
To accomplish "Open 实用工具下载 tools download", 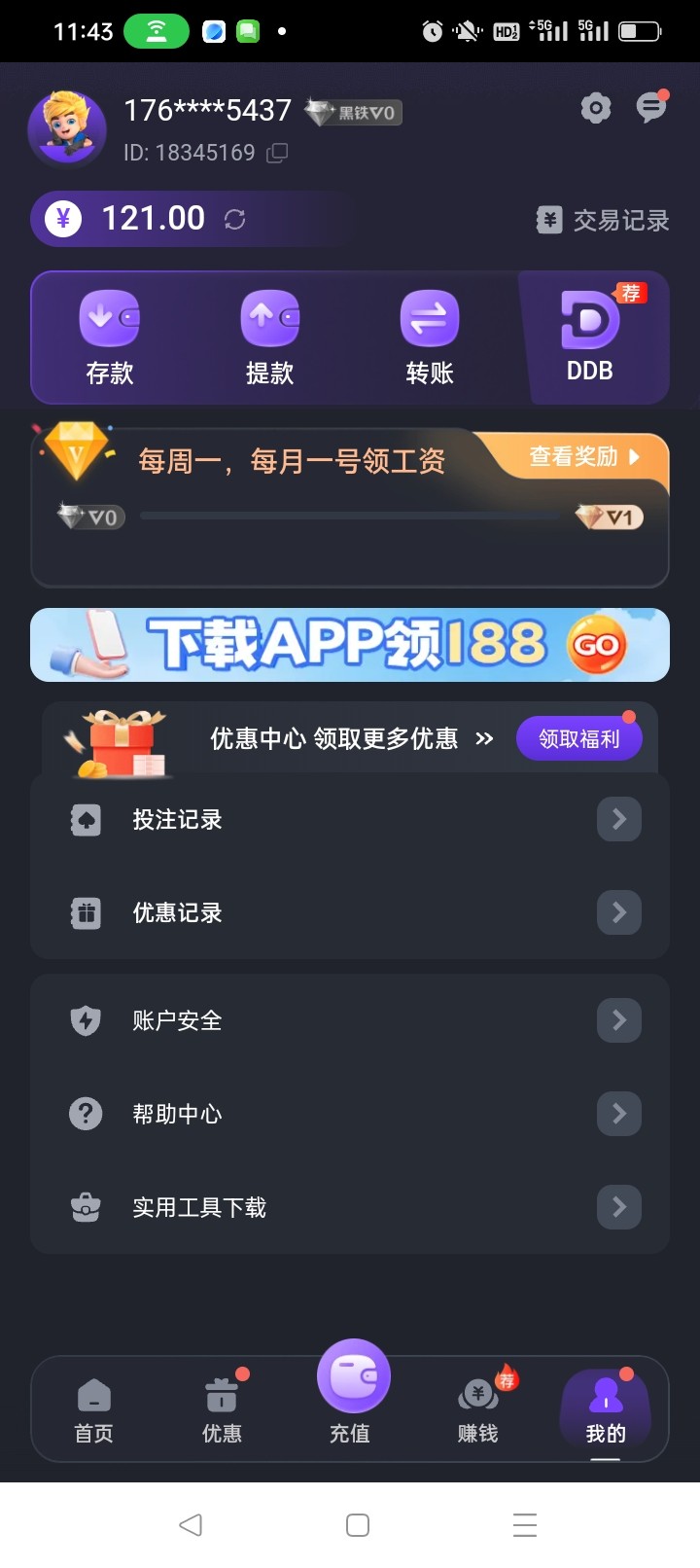I will [350, 1207].
